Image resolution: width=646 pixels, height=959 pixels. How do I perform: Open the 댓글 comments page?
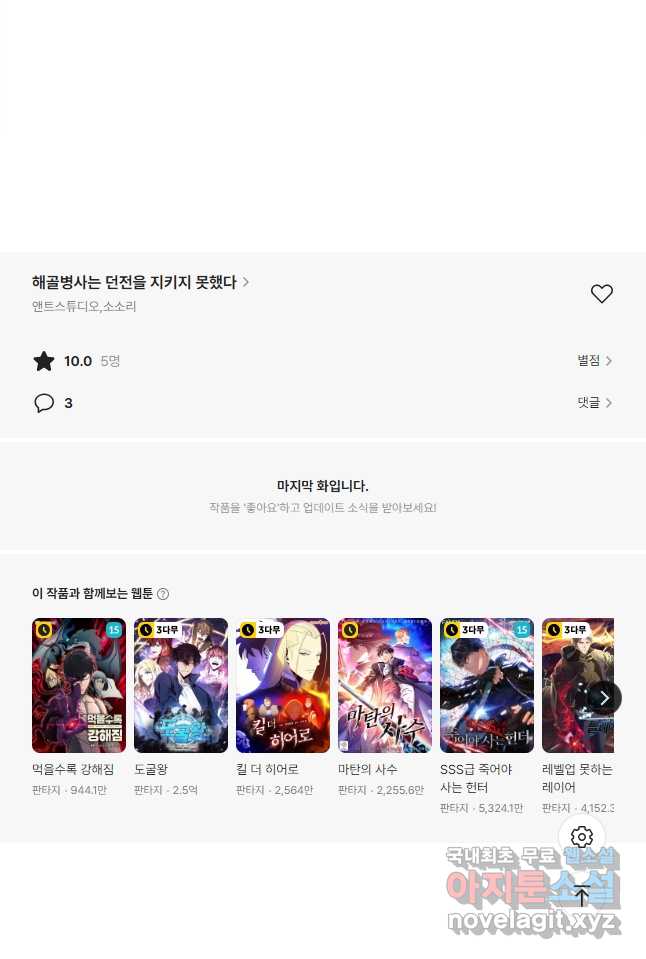click(x=594, y=403)
